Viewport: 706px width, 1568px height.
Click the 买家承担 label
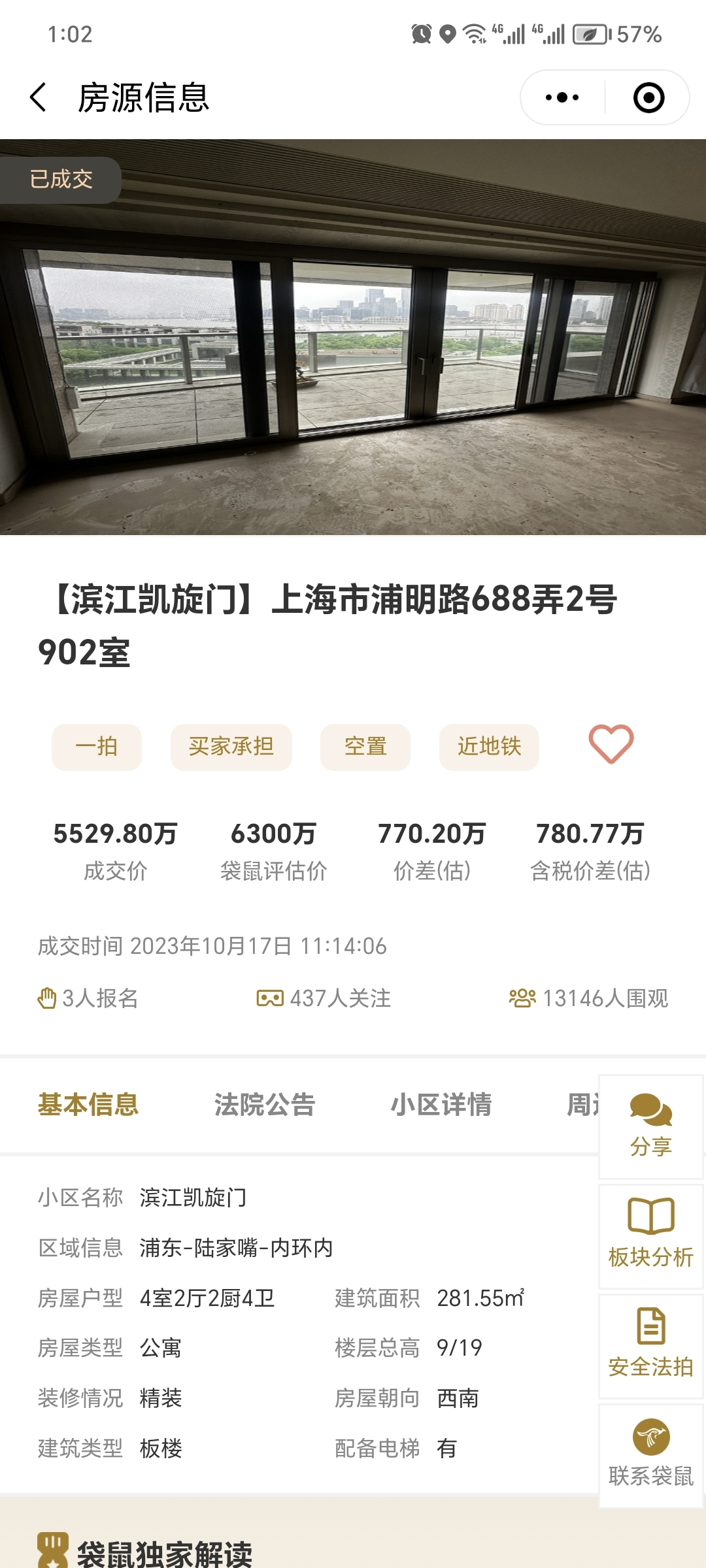click(x=230, y=747)
